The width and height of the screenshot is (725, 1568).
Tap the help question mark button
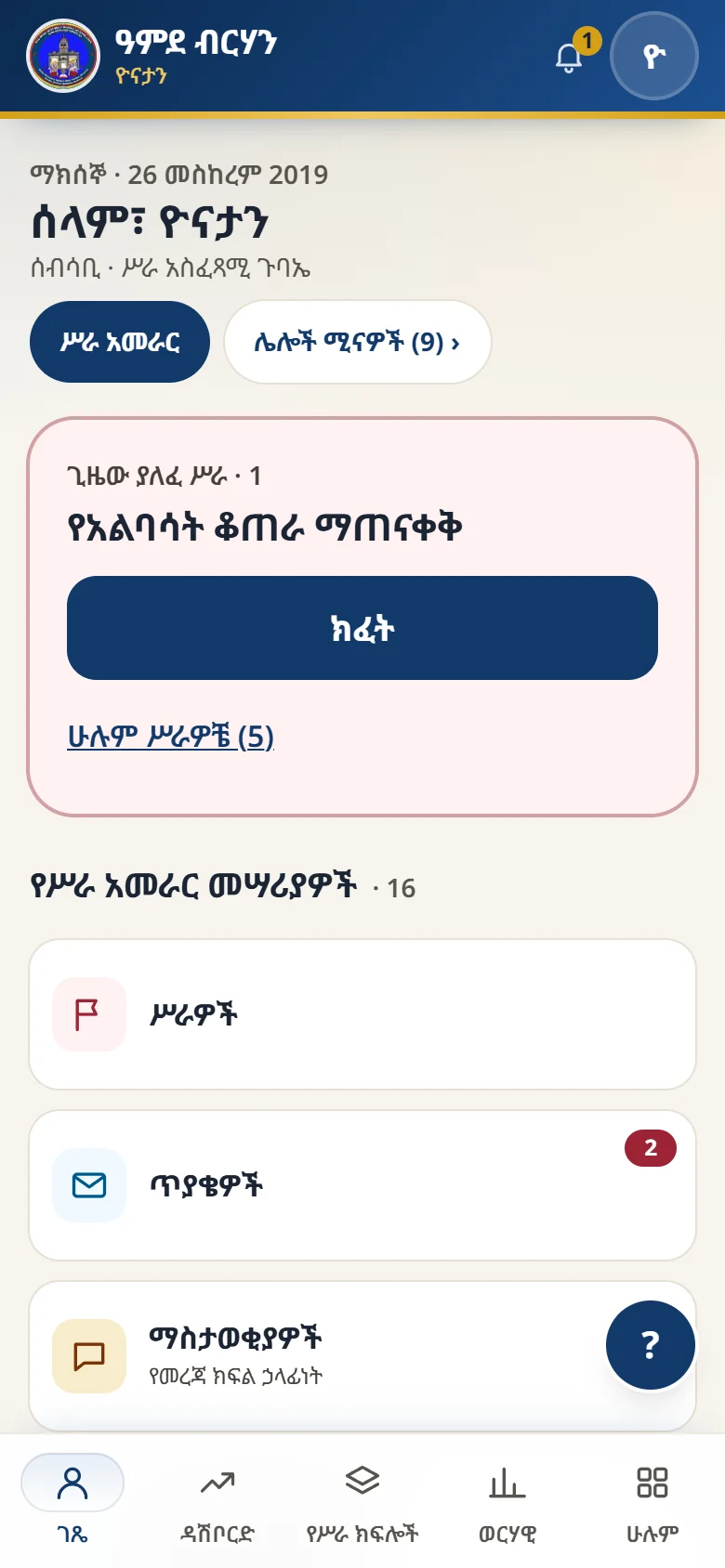651,1345
